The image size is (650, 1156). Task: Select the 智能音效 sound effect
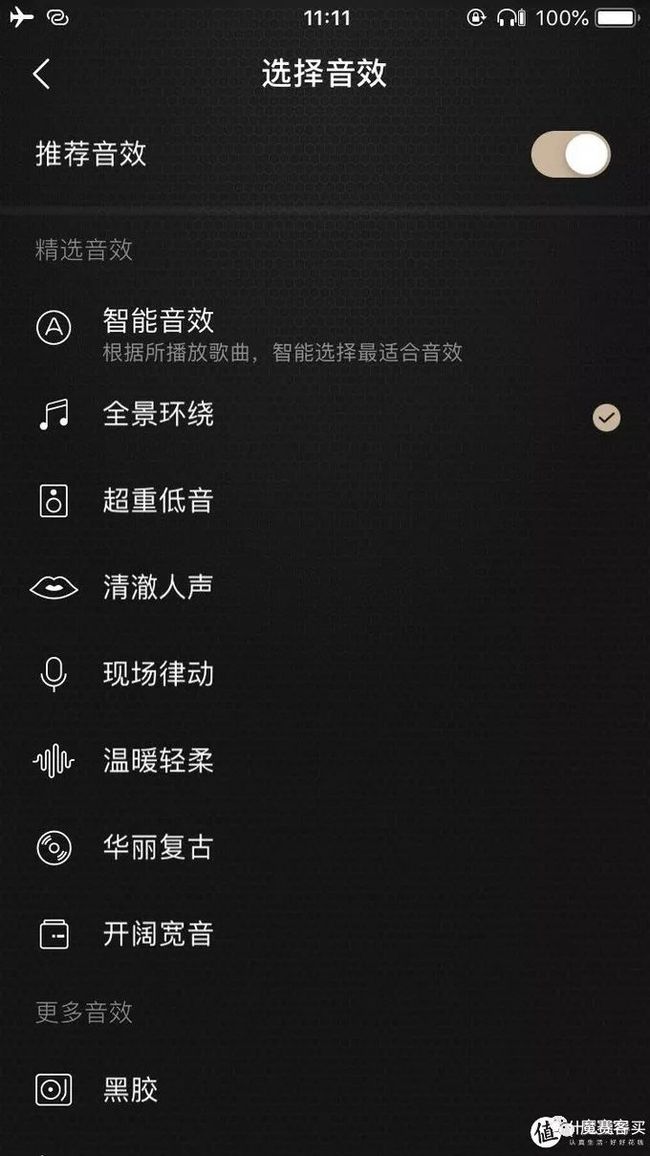point(325,334)
